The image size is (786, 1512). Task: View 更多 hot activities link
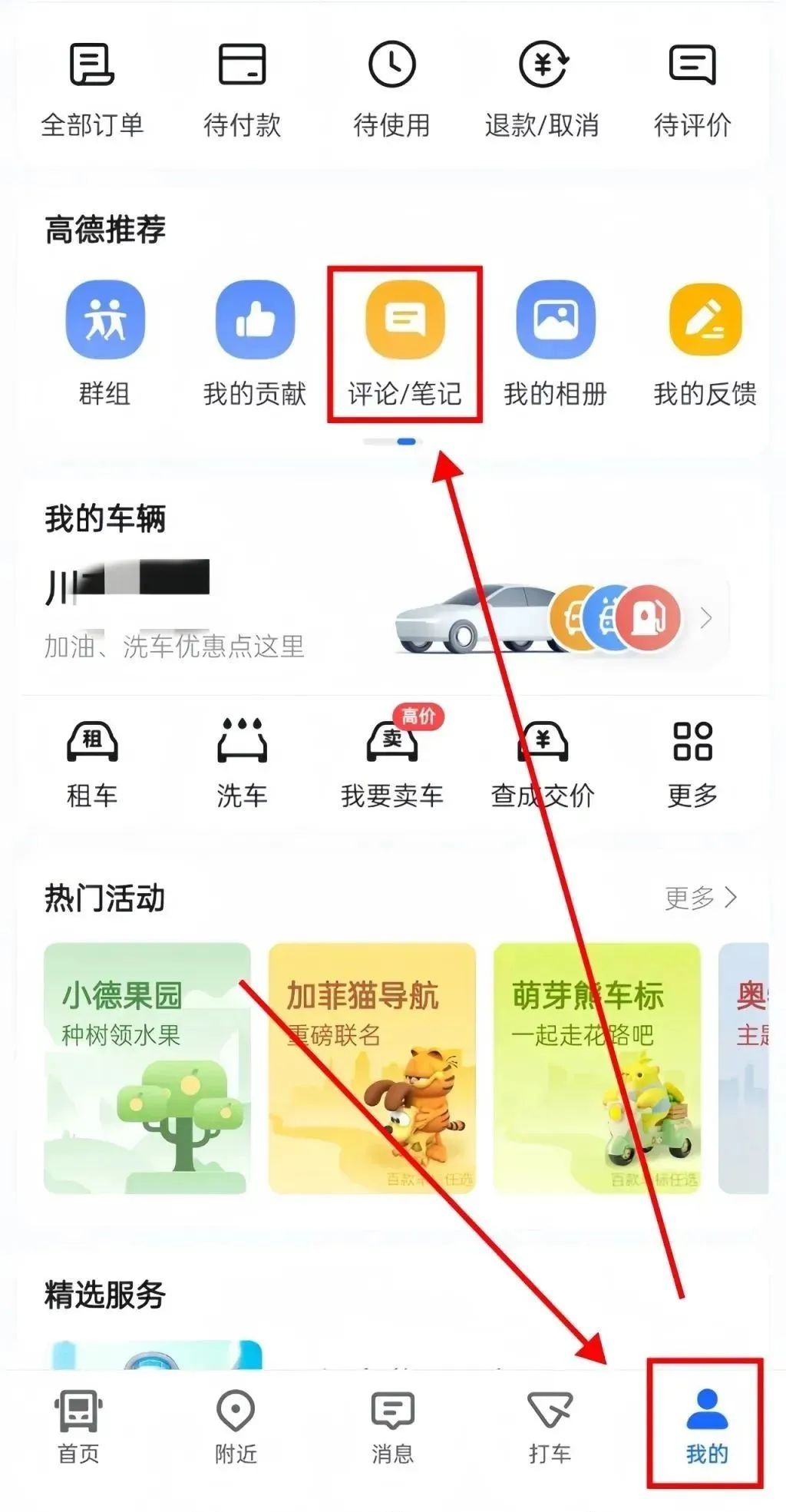tap(701, 897)
